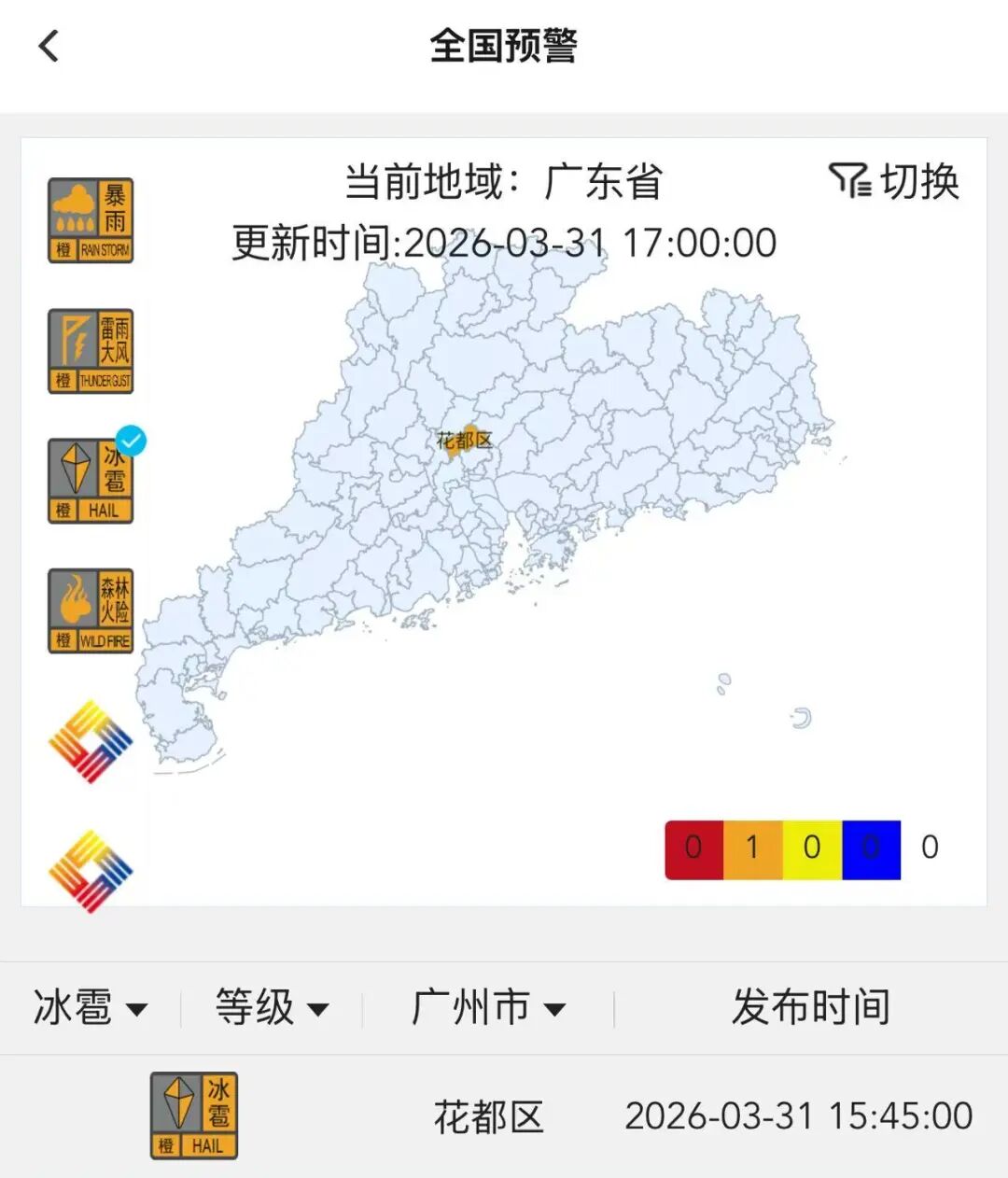Open the 等级 level dropdown
Image resolution: width=1008 pixels, height=1178 pixels.
pyautogui.click(x=271, y=1008)
